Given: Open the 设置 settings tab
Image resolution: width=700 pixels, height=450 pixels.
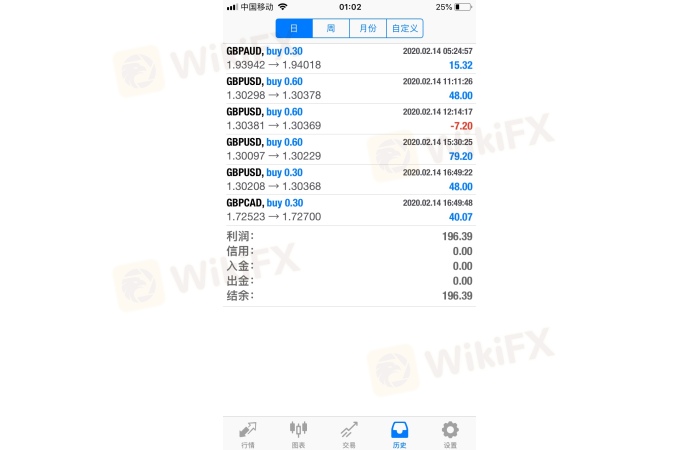Looking at the screenshot, I should tap(450, 434).
